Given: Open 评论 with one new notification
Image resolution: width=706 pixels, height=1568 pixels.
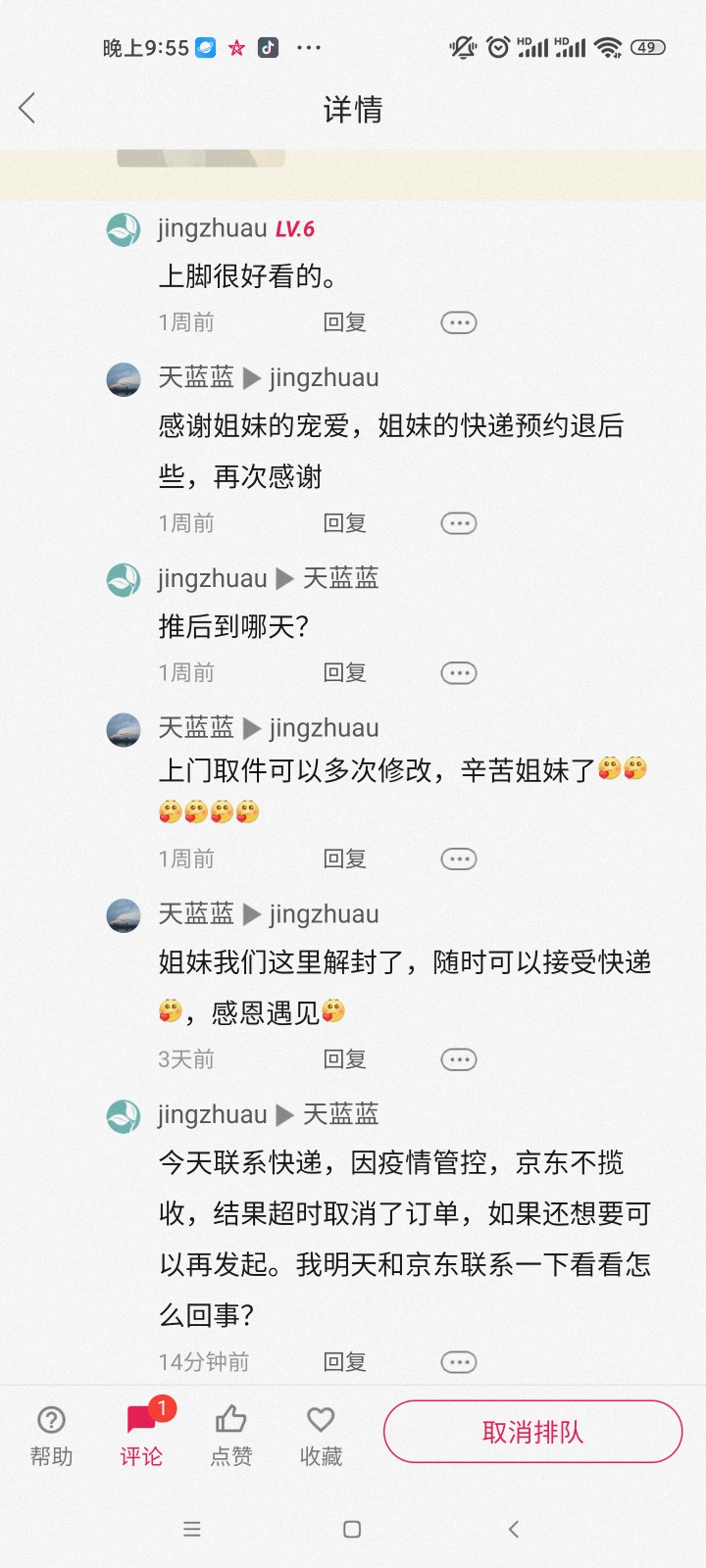Looking at the screenshot, I should click(x=141, y=1435).
